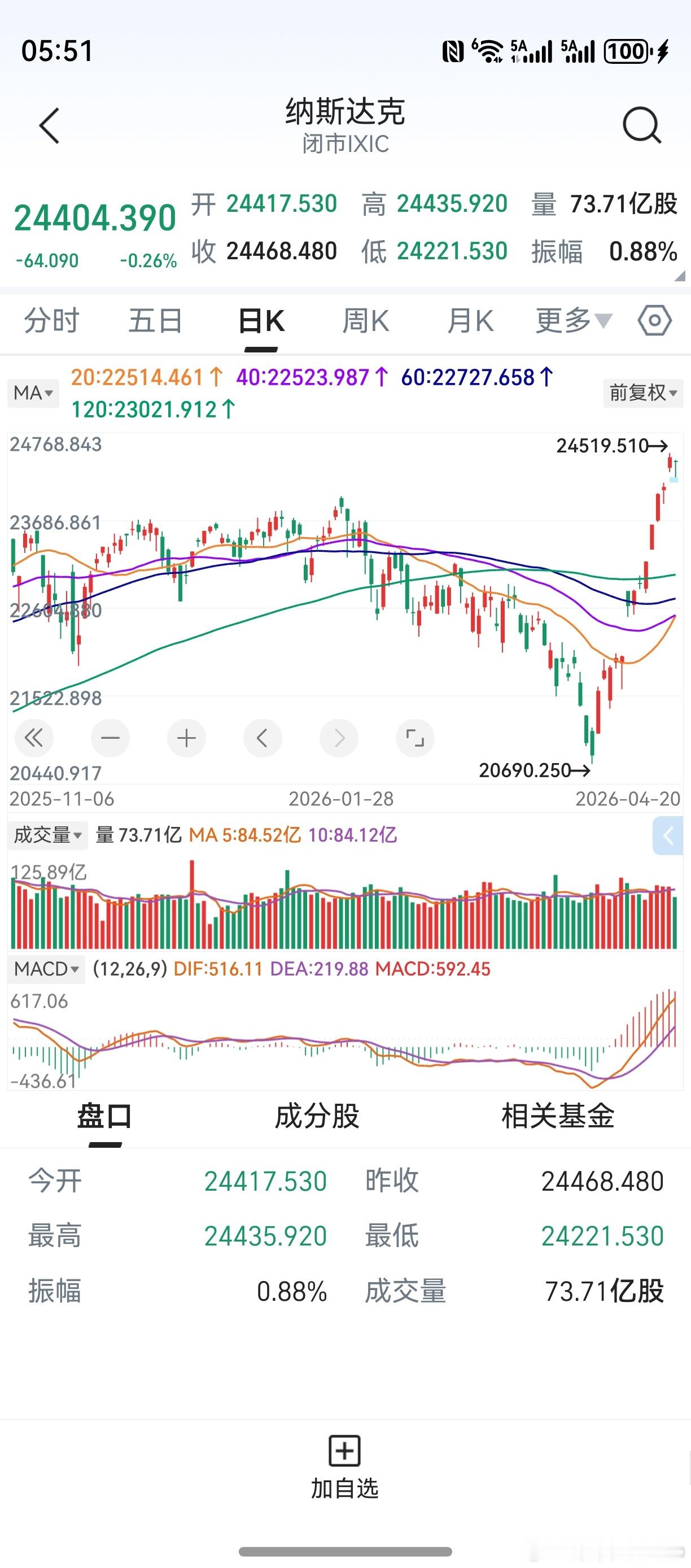This screenshot has height=1568, width=691.
Task: Switch to the 分时 intraday tab
Action: [x=52, y=321]
